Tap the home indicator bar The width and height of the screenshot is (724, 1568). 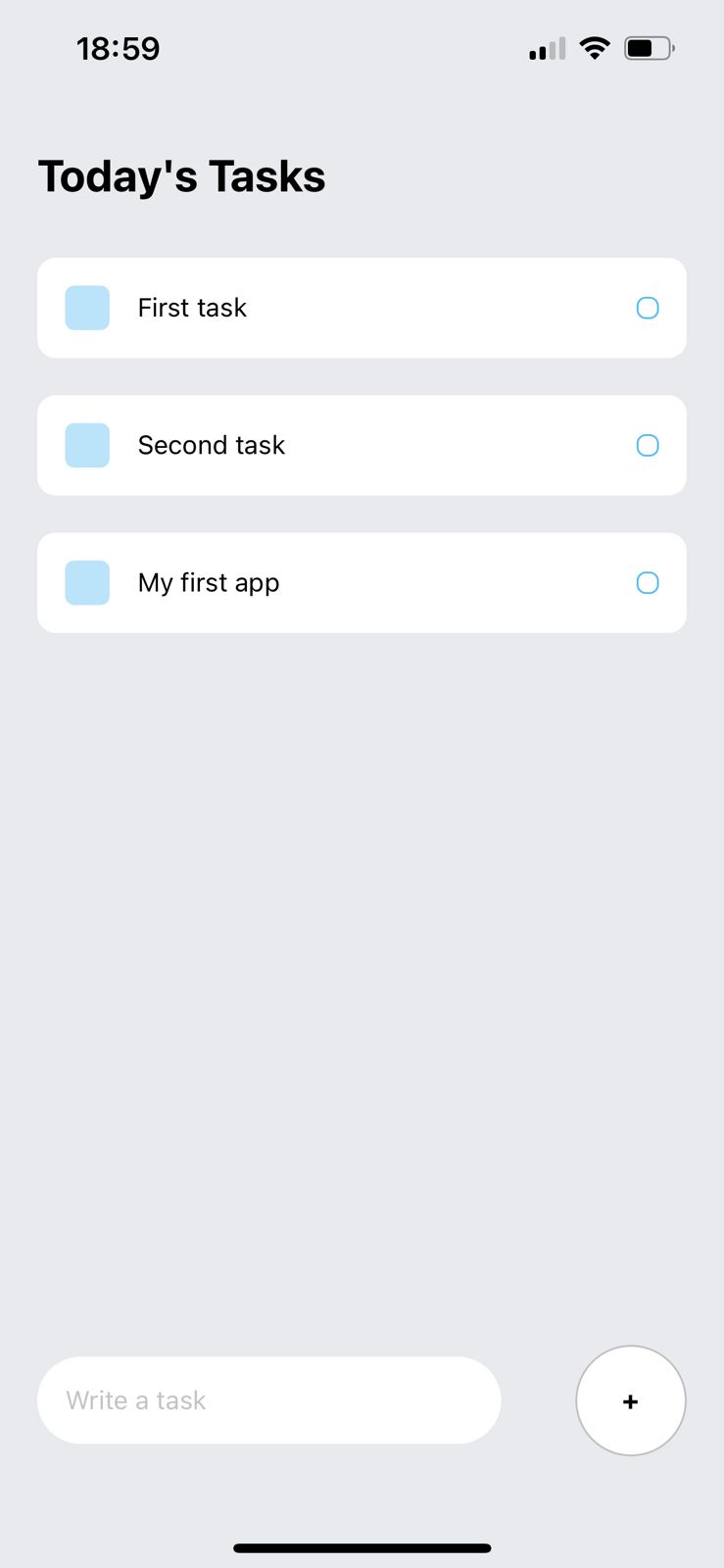point(362,1520)
